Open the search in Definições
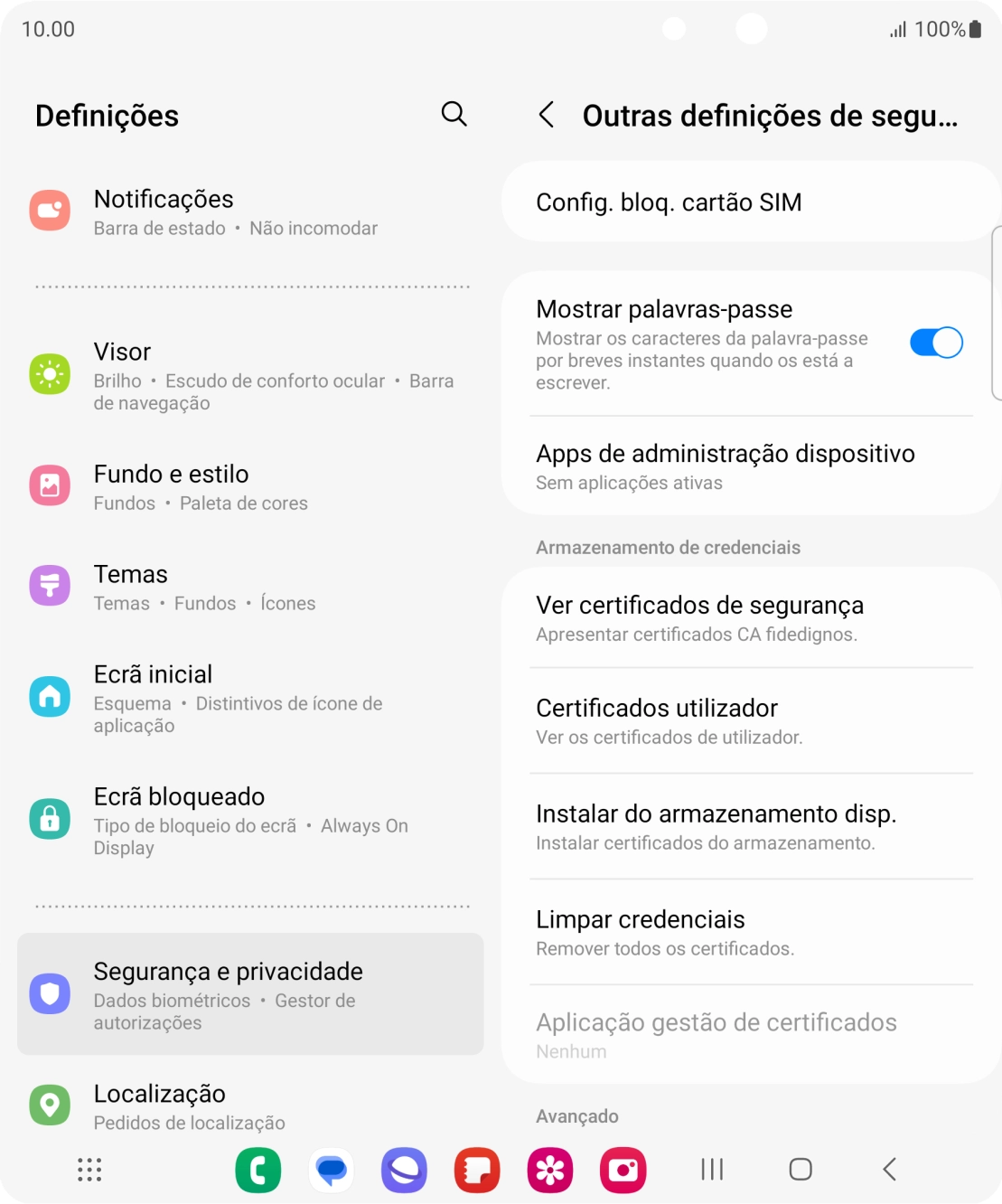Image resolution: width=1002 pixels, height=1204 pixels. tap(454, 115)
